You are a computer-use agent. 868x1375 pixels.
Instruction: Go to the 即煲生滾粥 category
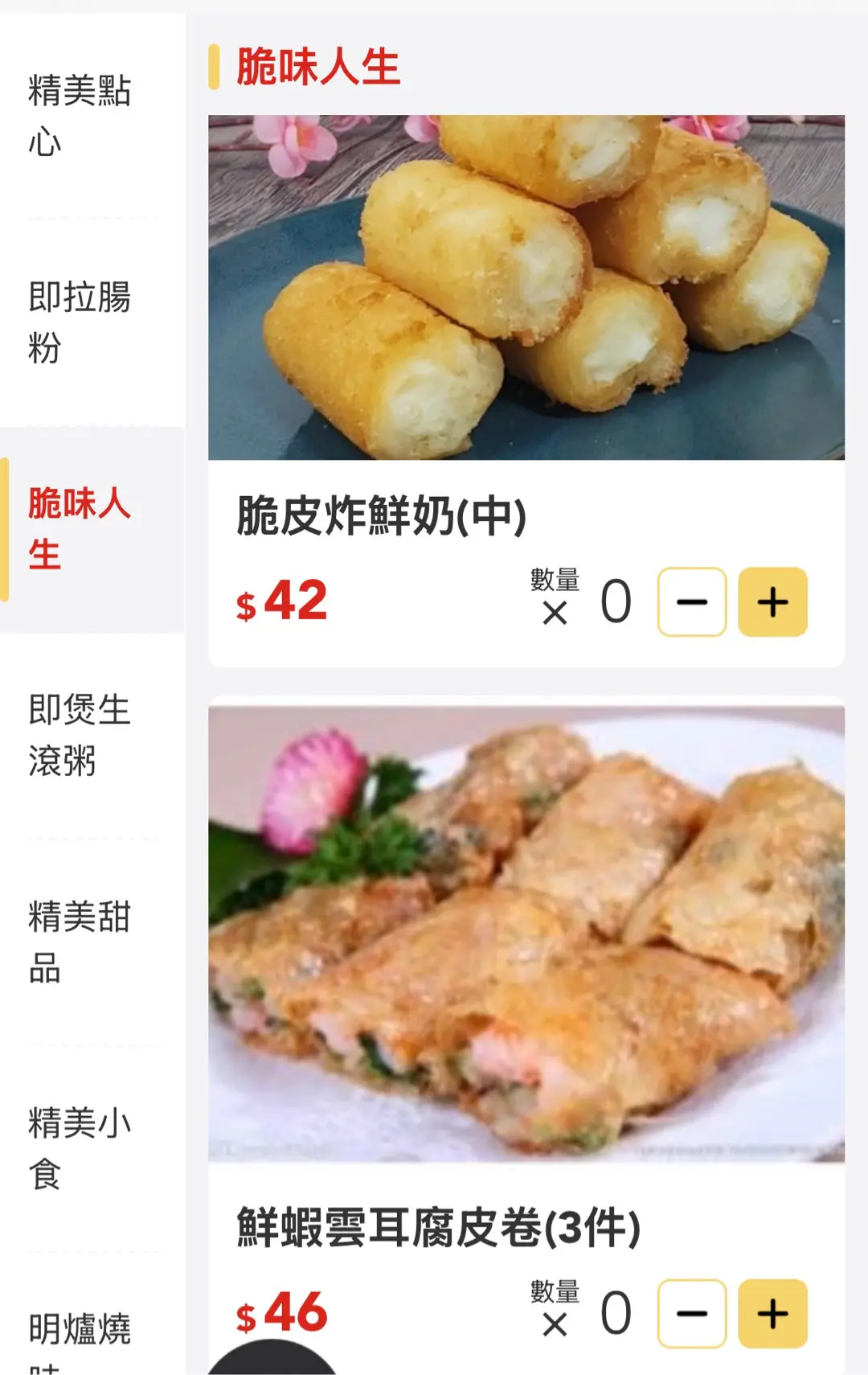click(x=80, y=735)
